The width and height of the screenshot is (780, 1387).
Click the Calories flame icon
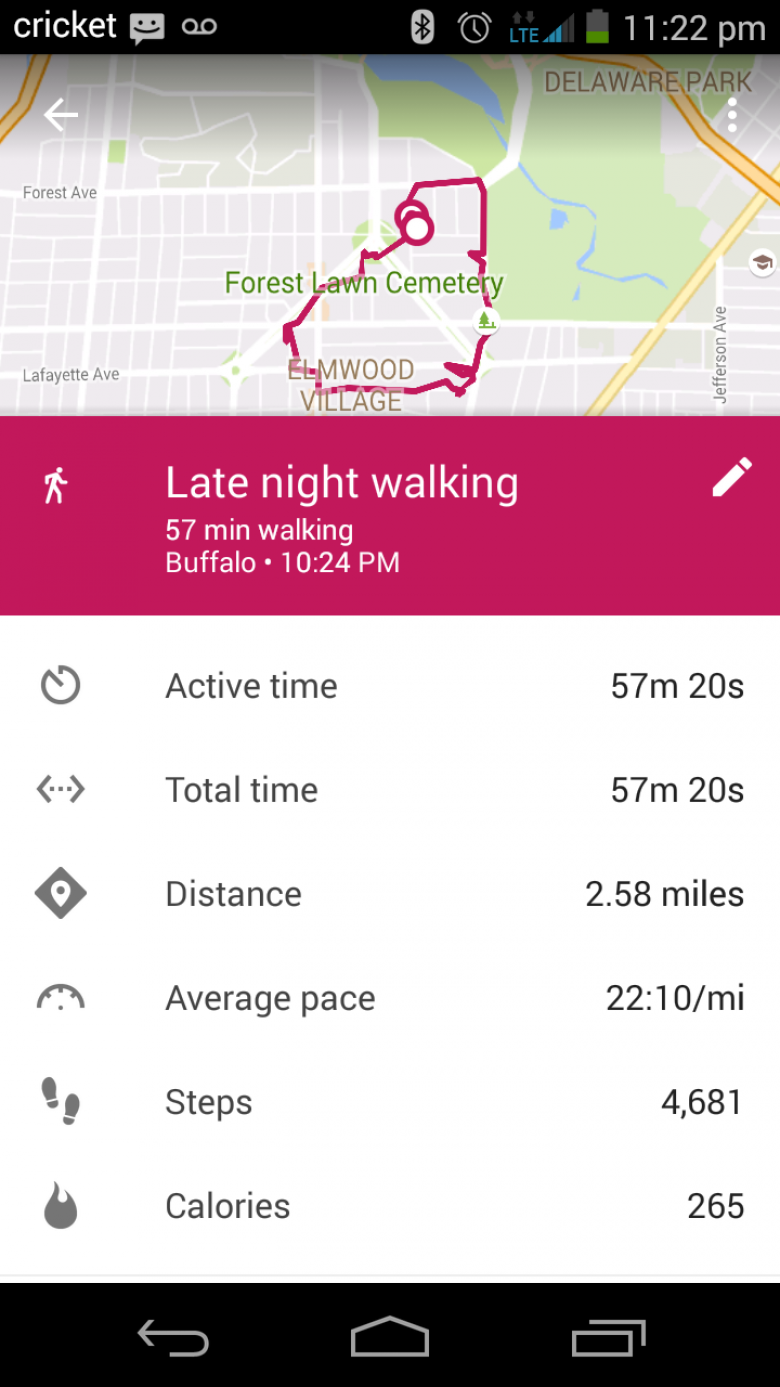[x=60, y=1205]
